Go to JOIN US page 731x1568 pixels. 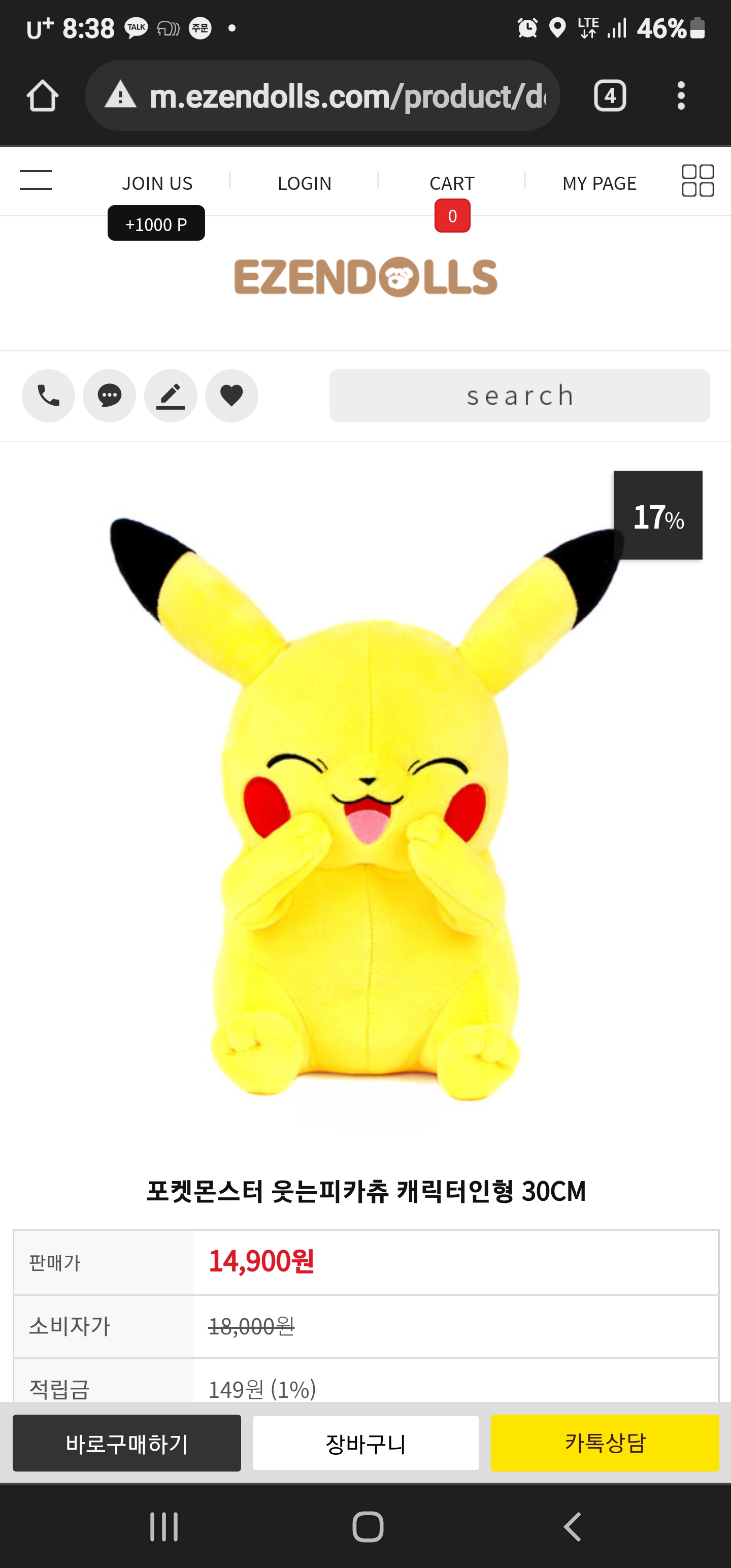click(157, 183)
